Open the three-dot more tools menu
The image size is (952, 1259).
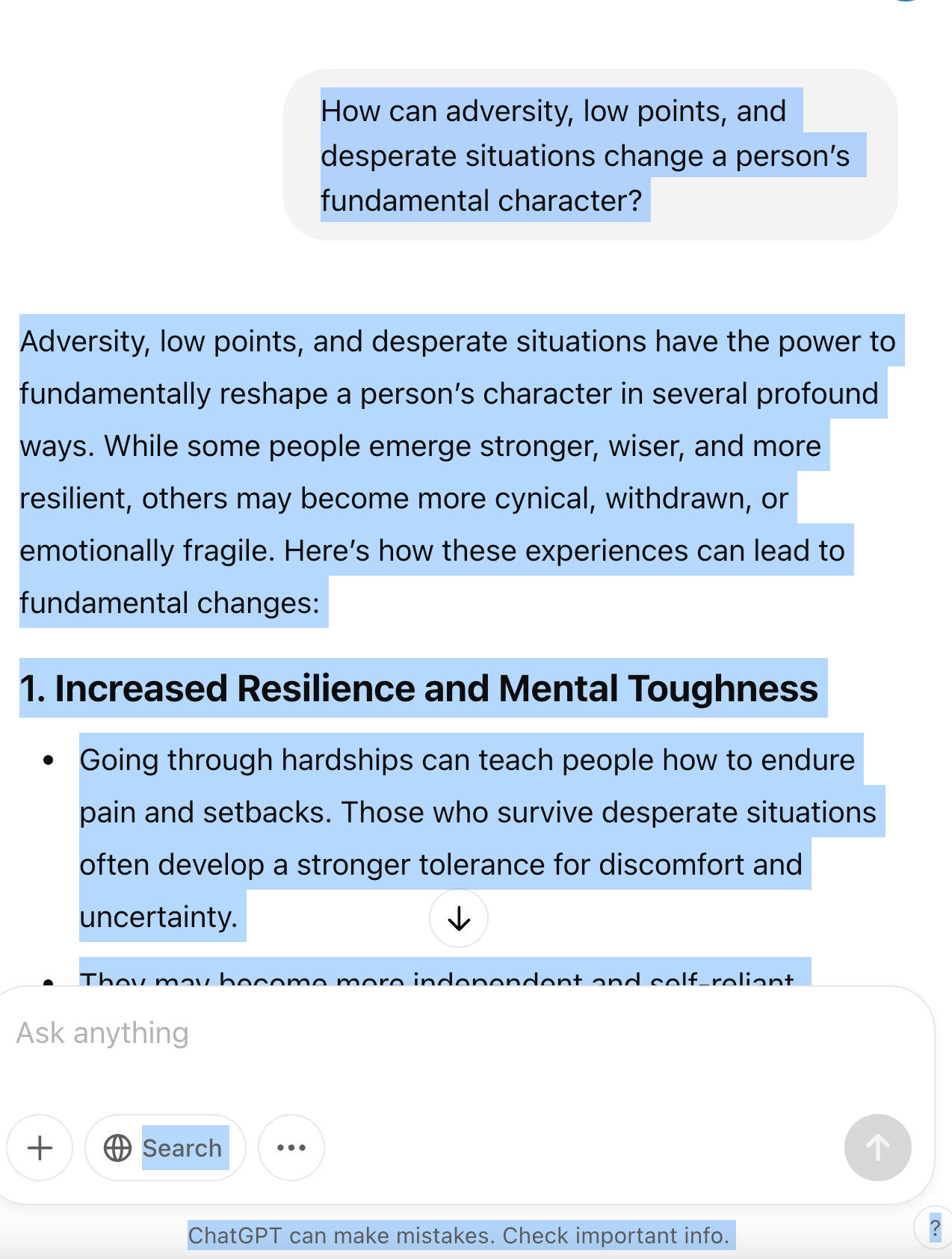click(291, 1148)
